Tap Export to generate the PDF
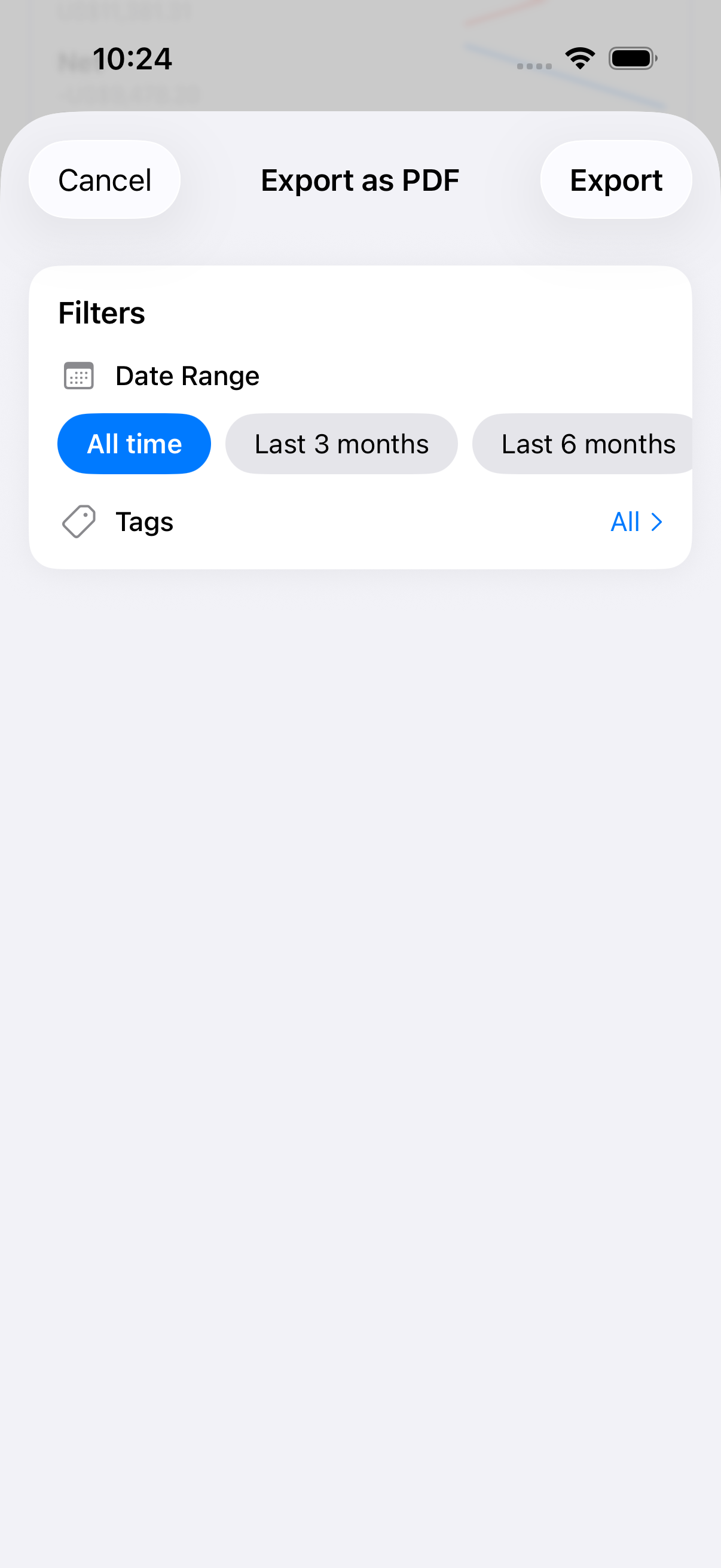Screen dimensions: 721x1568 (615, 180)
